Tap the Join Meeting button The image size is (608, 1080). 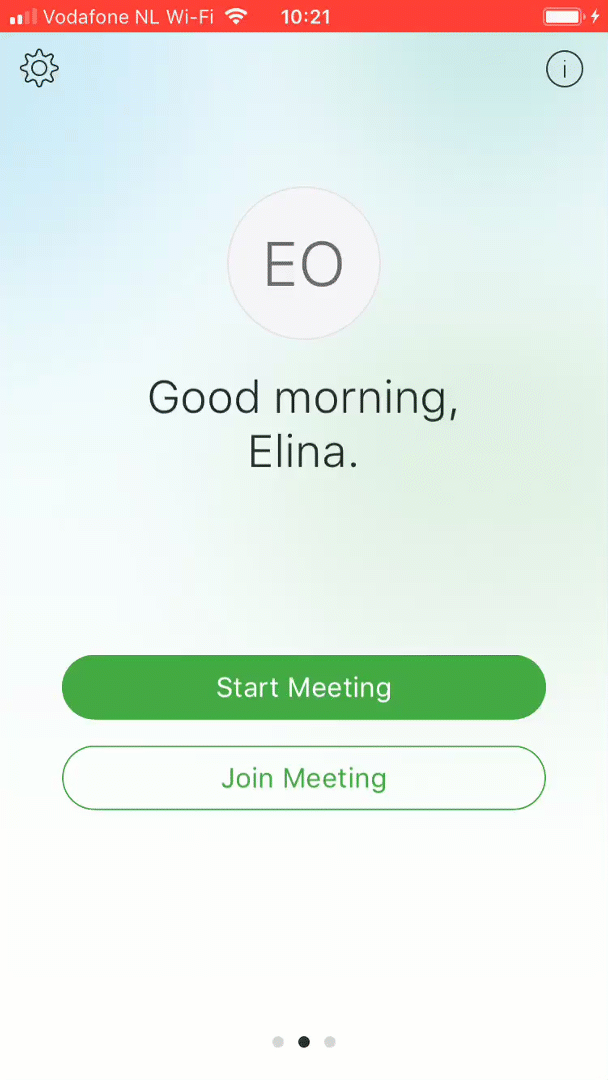304,778
